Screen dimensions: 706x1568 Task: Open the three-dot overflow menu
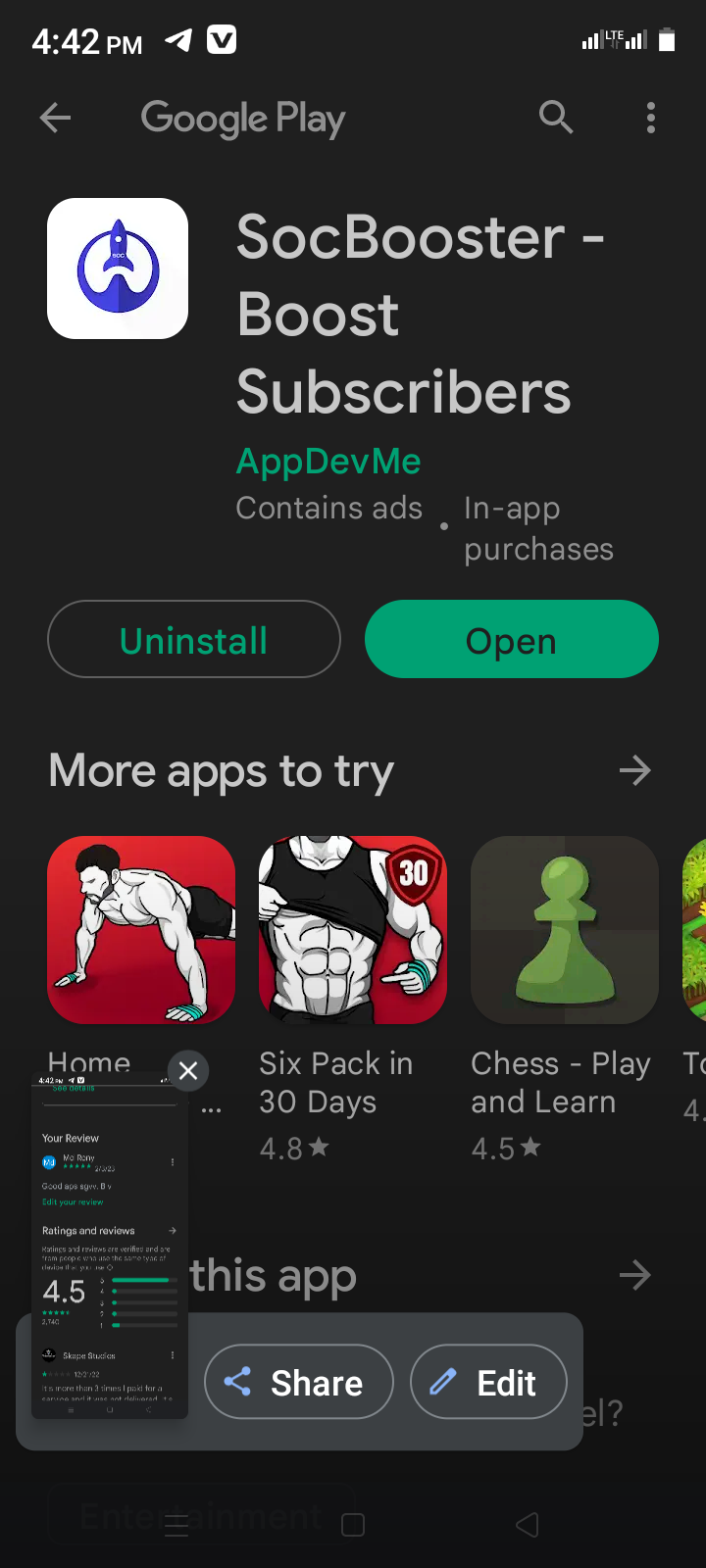point(650,119)
